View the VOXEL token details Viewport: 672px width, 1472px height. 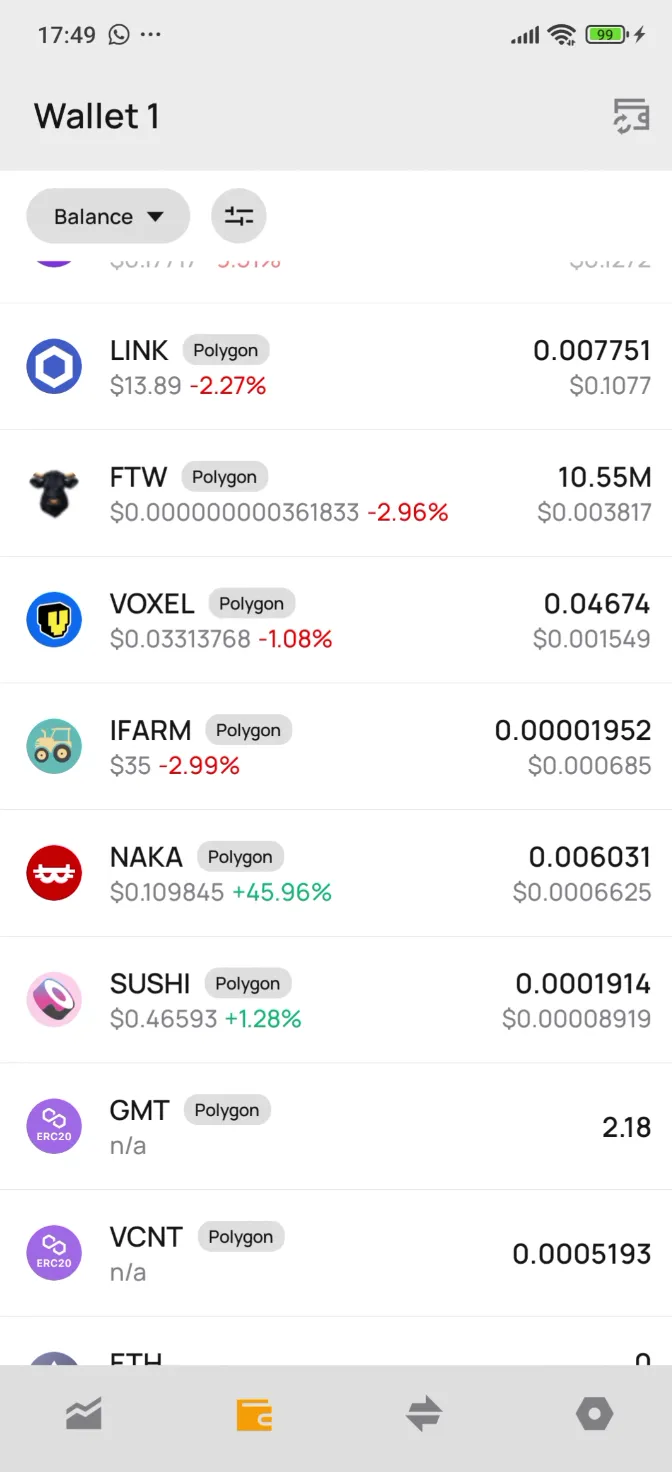click(336, 620)
